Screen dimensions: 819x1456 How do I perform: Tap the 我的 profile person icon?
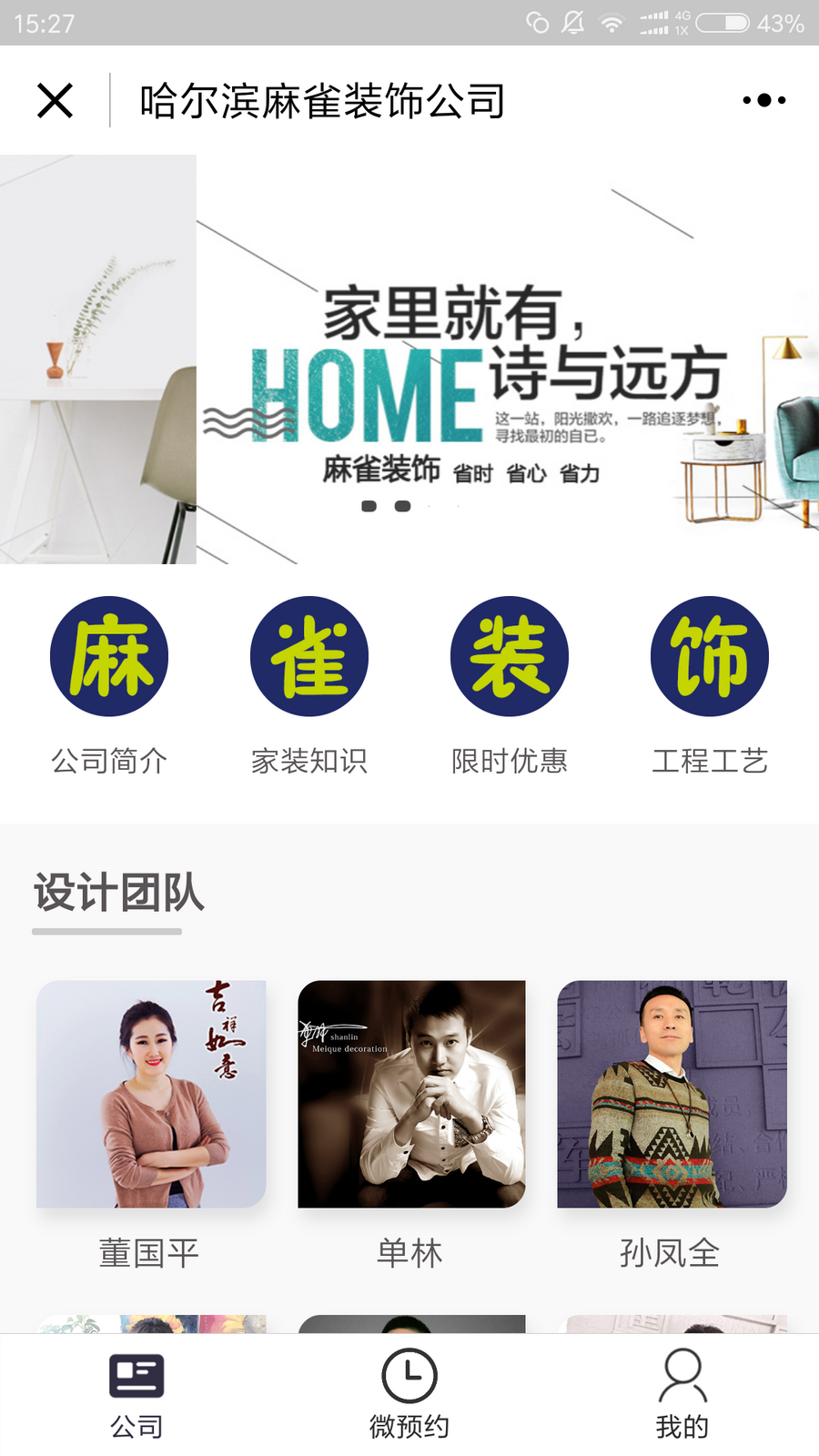[682, 1376]
